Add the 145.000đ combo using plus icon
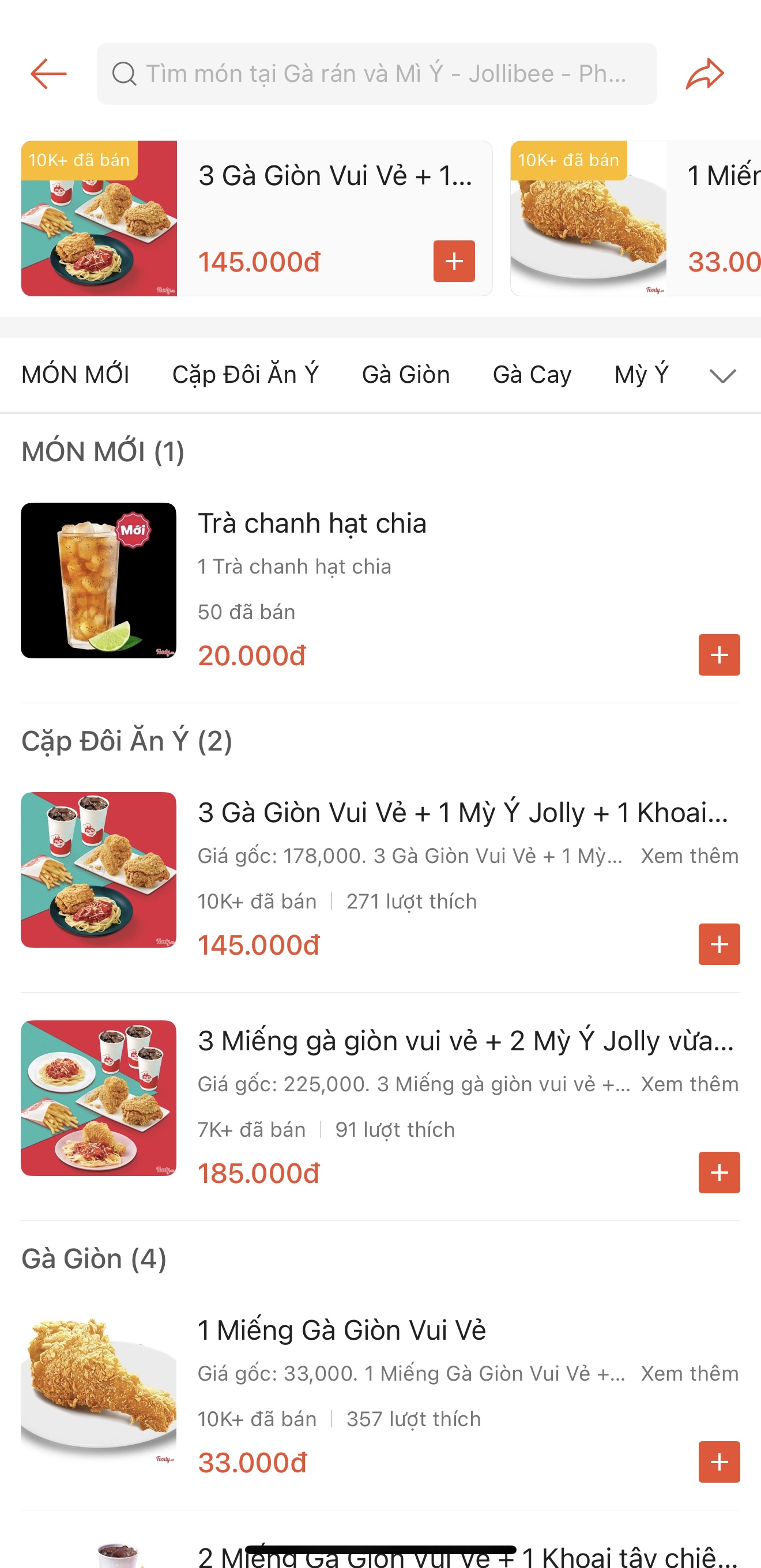This screenshot has height=1568, width=761. pyautogui.click(x=719, y=944)
